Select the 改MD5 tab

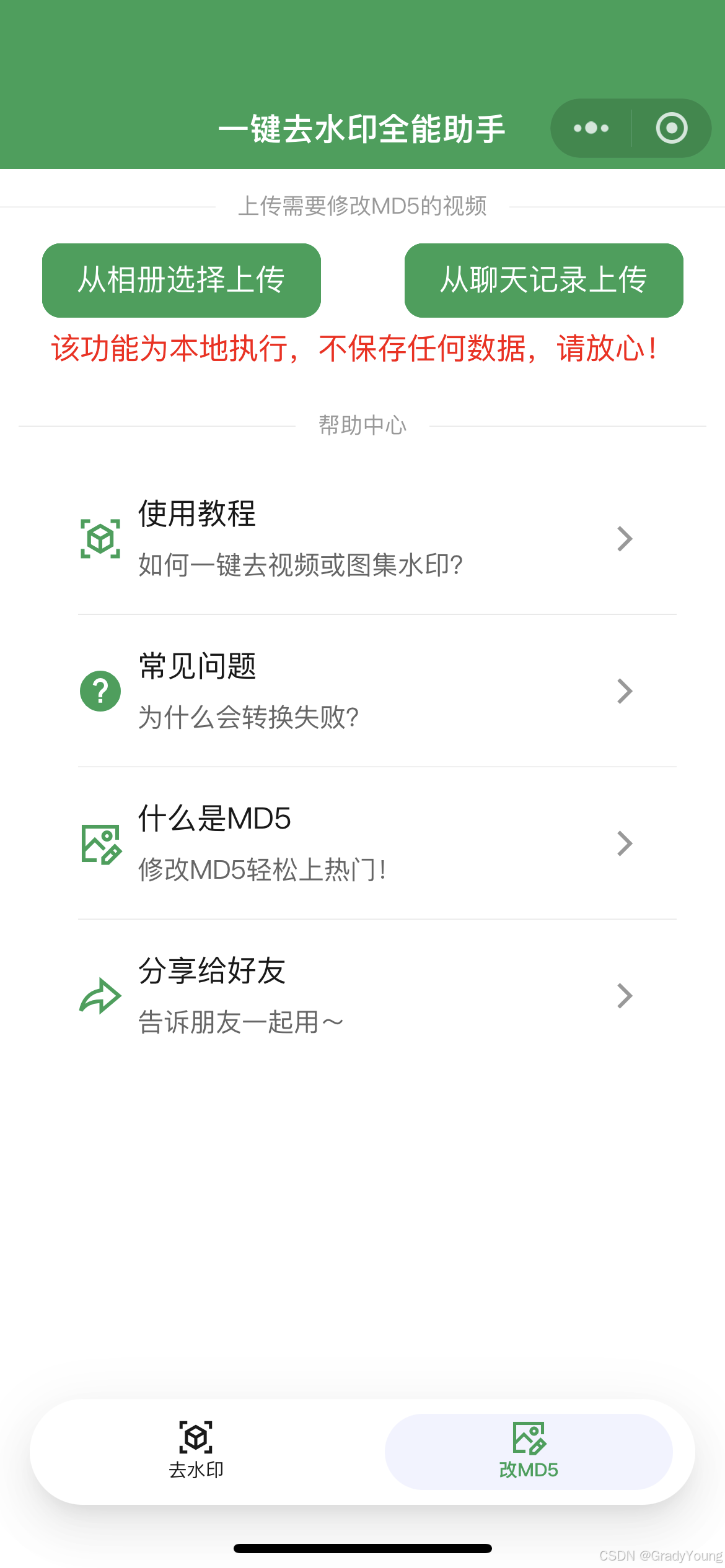click(x=529, y=1451)
